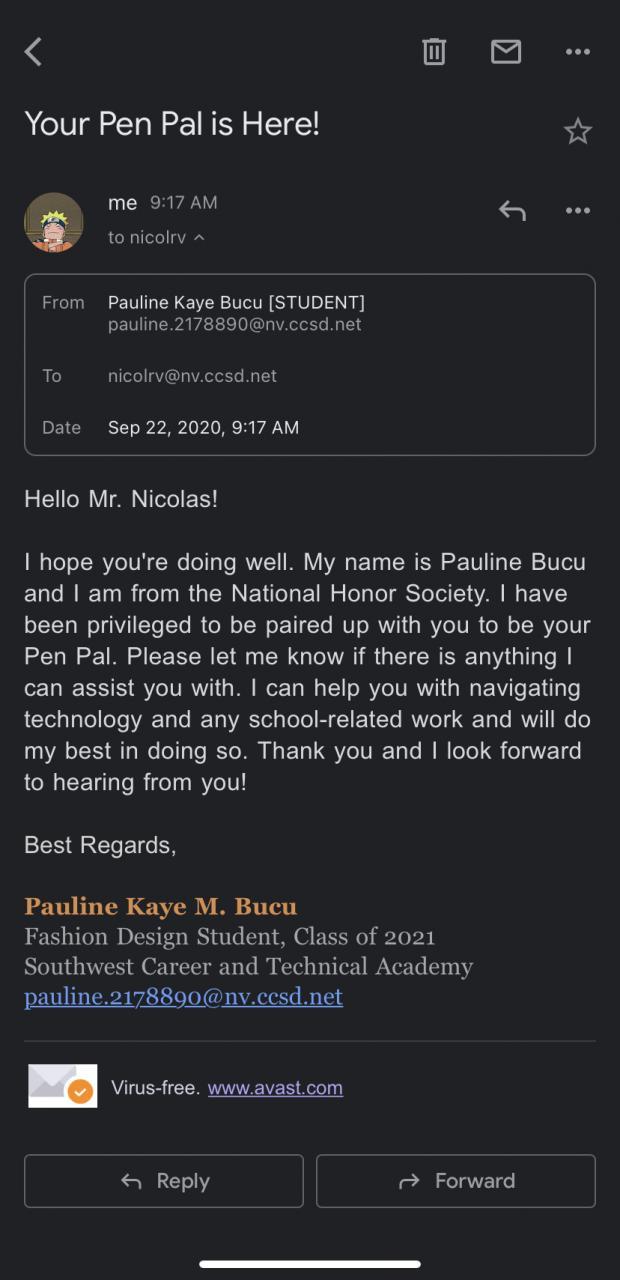
Task: Reply using the bottom Reply button
Action: click(x=164, y=1181)
